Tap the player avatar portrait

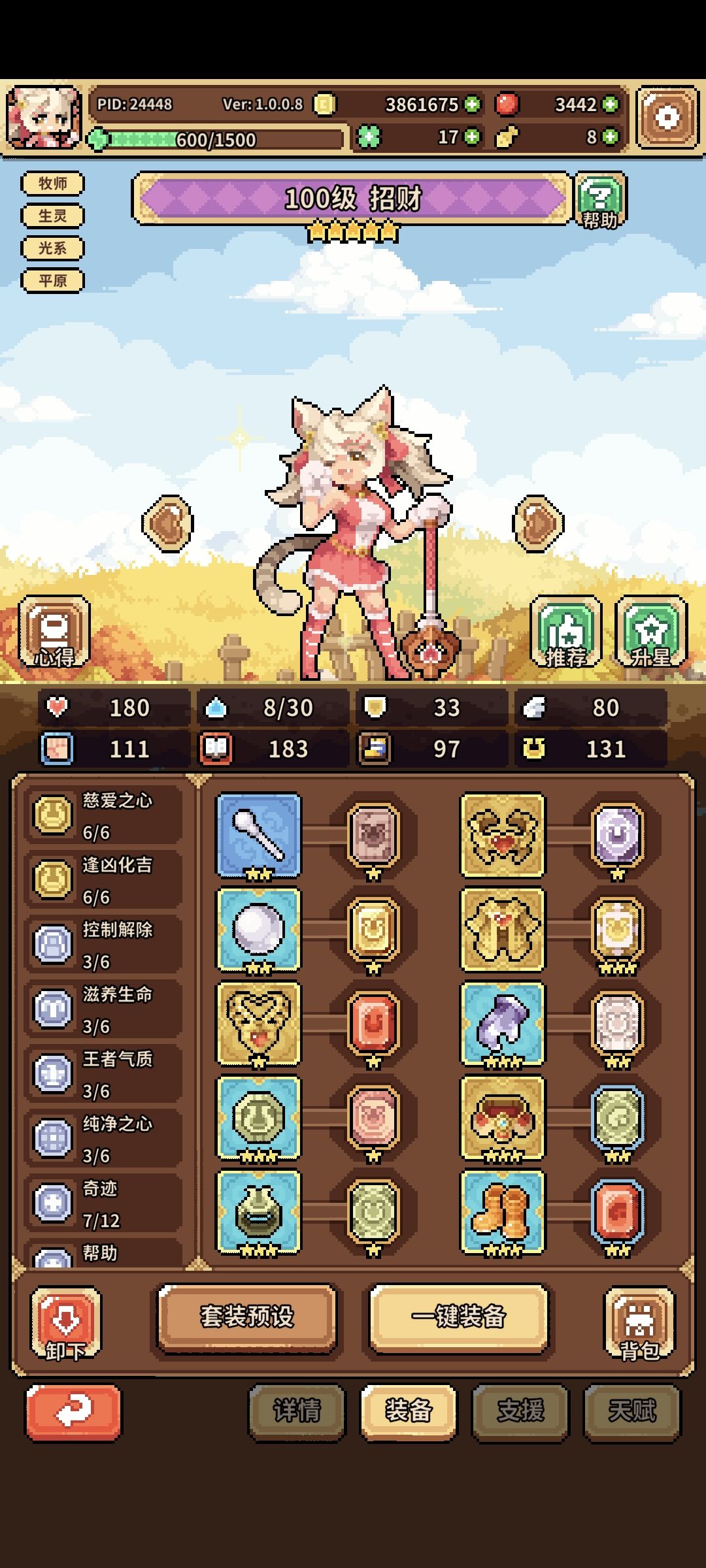coord(44,116)
